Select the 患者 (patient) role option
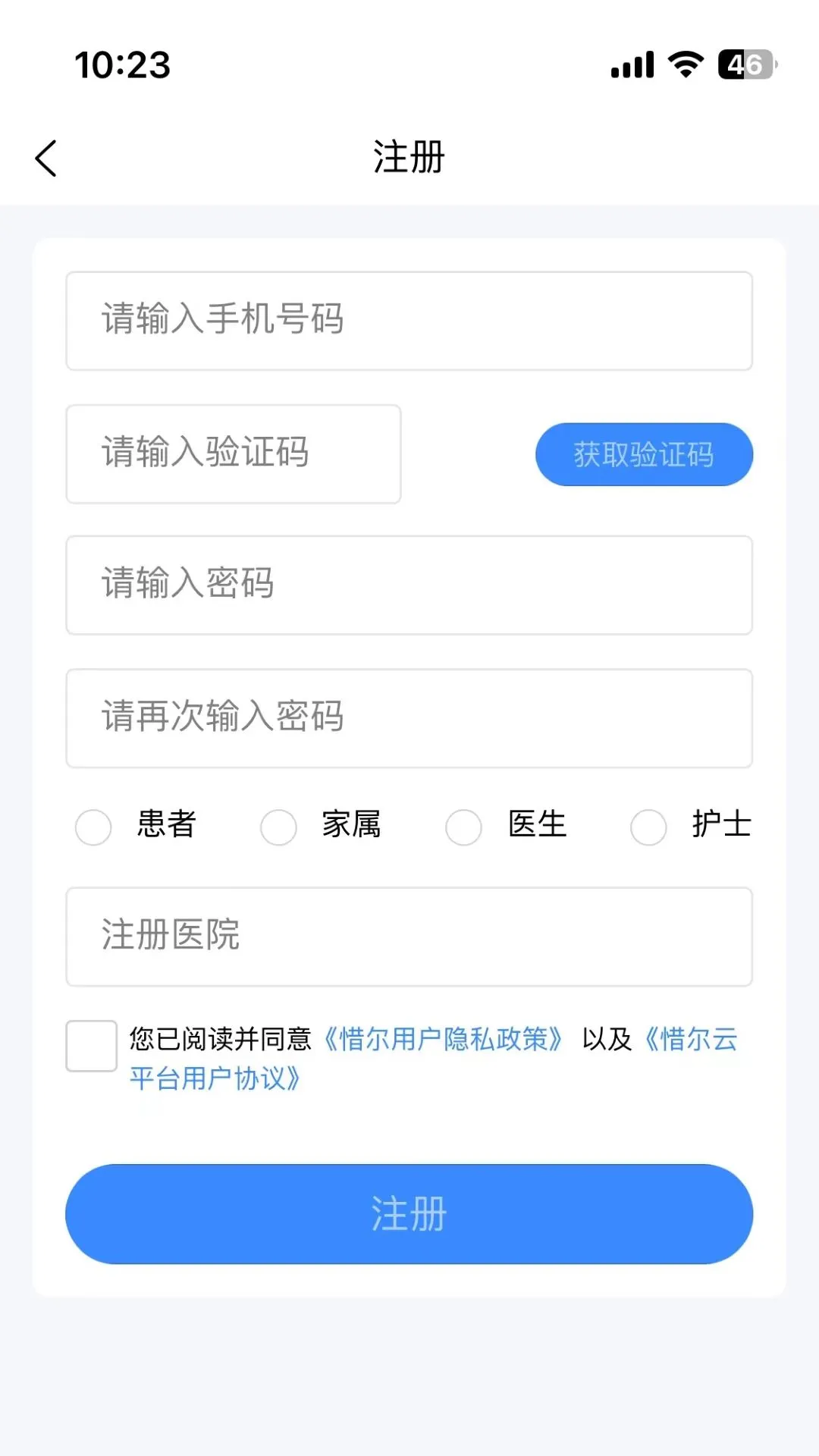819x1456 pixels. [93, 827]
